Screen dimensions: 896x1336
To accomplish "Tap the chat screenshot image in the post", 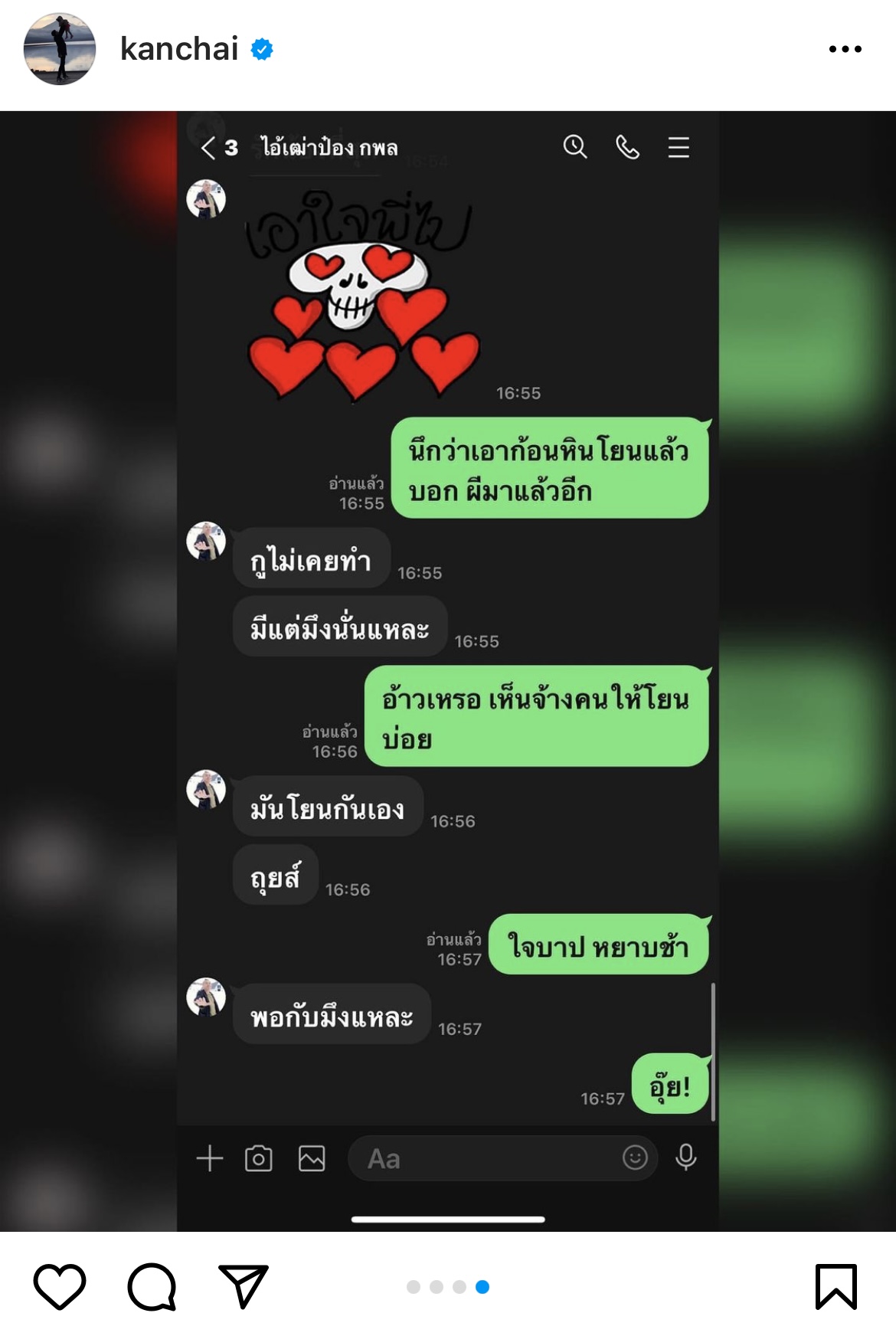I will coord(448,671).
